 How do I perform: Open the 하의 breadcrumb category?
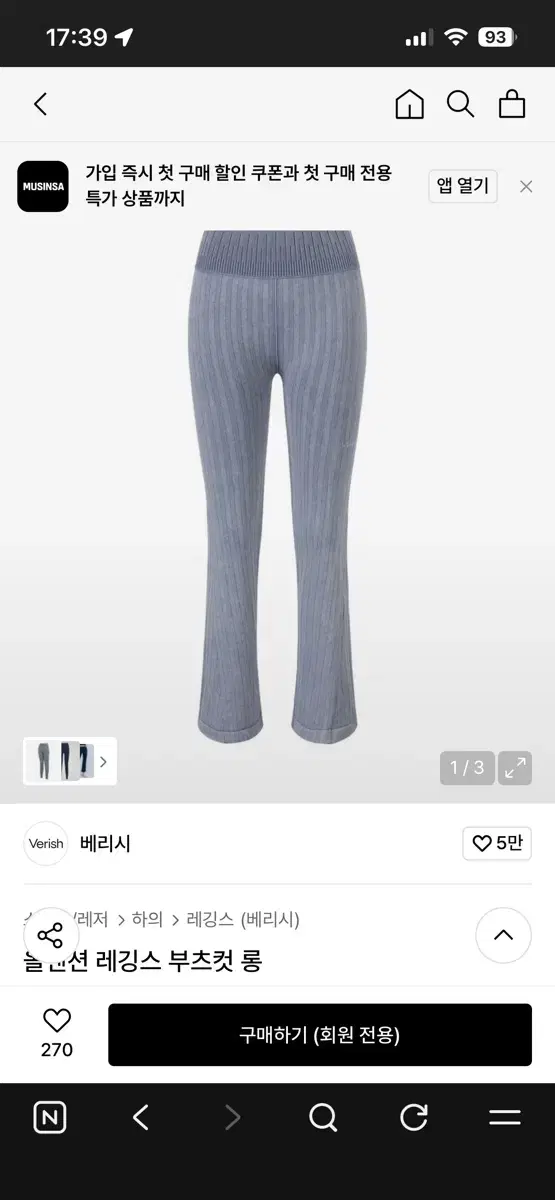click(147, 919)
